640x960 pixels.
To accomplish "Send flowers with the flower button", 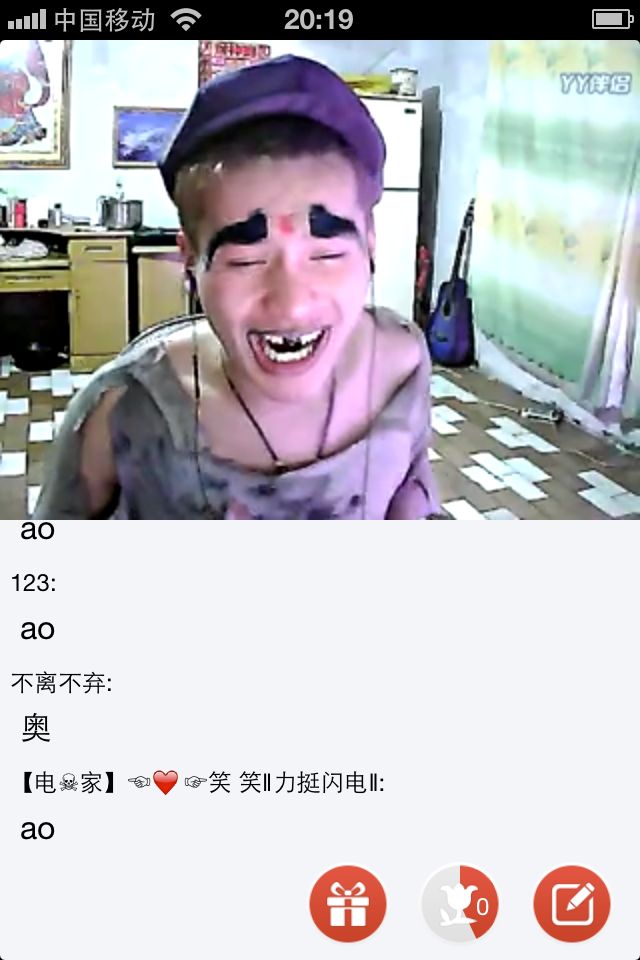I will point(459,904).
